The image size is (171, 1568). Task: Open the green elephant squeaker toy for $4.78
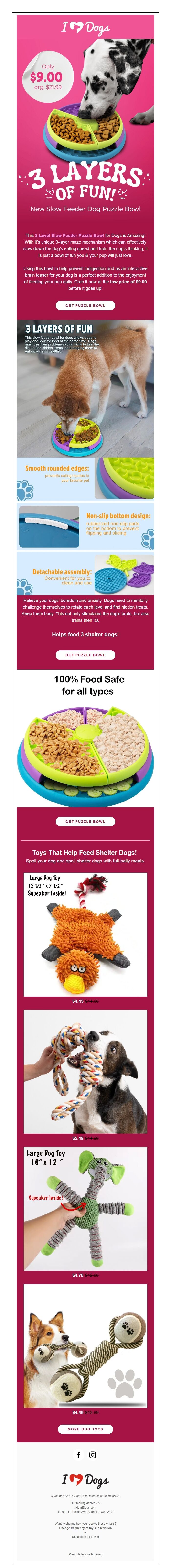pyautogui.click(x=85, y=1208)
